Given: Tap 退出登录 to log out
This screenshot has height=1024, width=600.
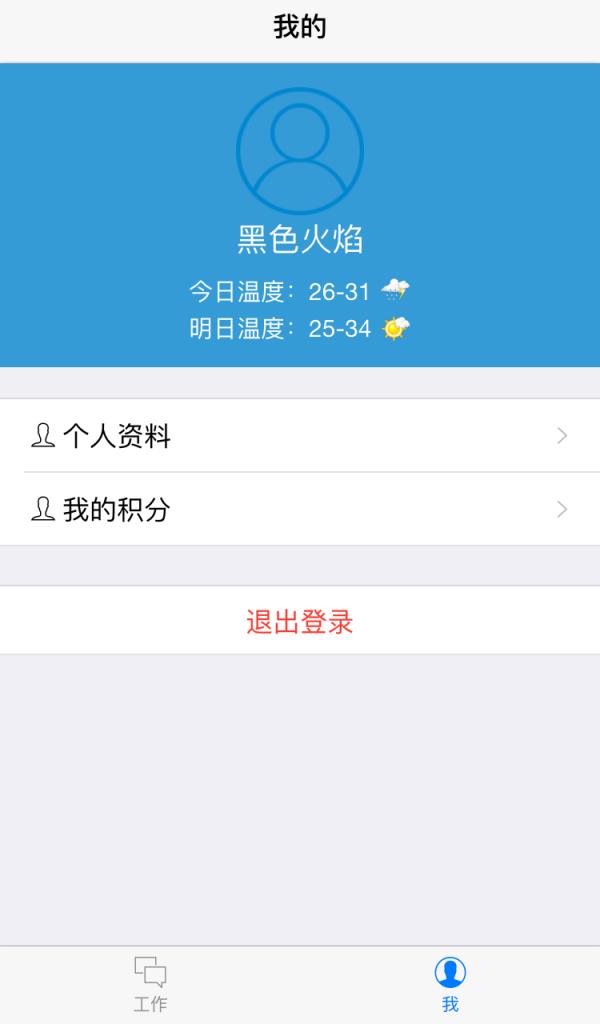Looking at the screenshot, I should (x=300, y=620).
